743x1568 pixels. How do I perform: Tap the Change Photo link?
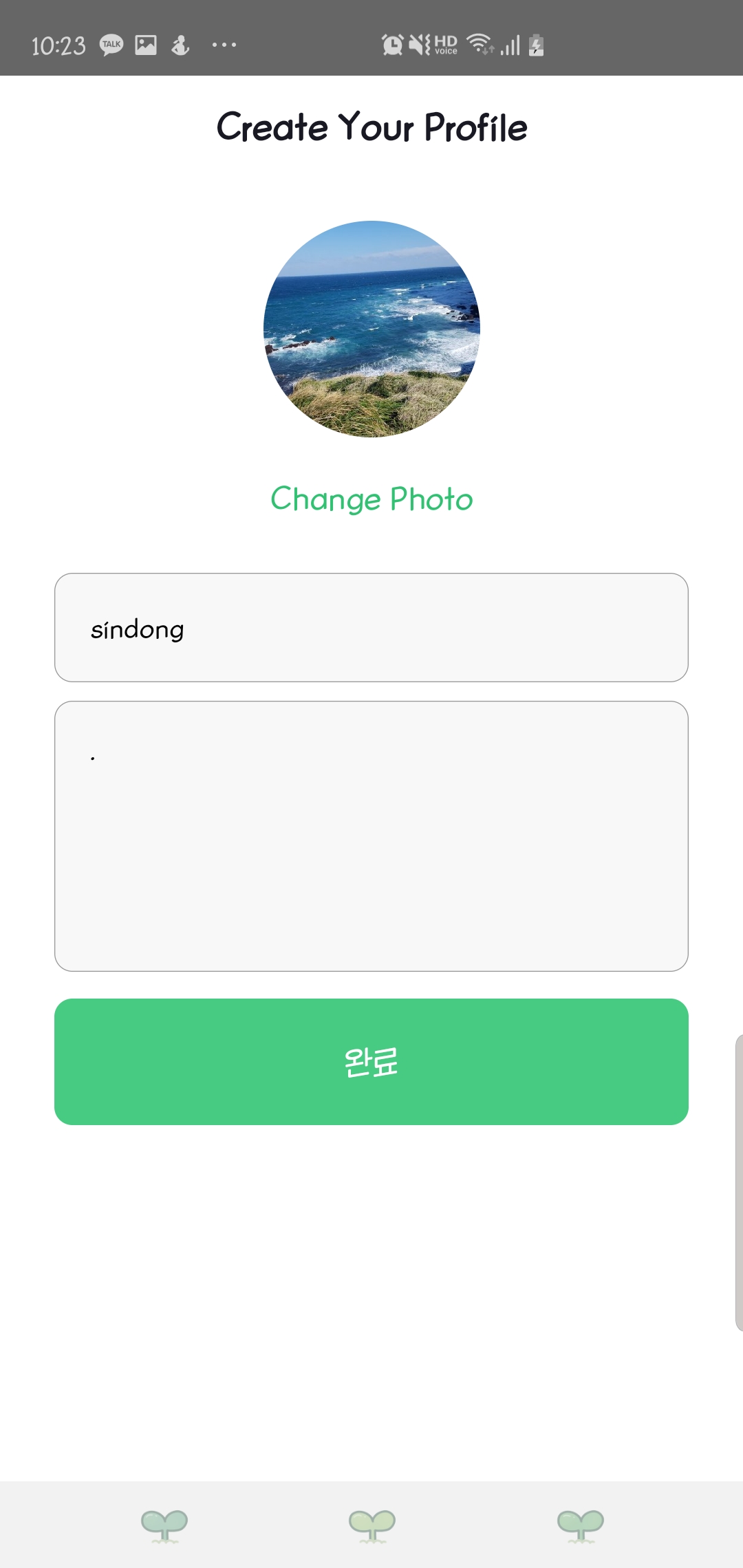click(x=371, y=499)
